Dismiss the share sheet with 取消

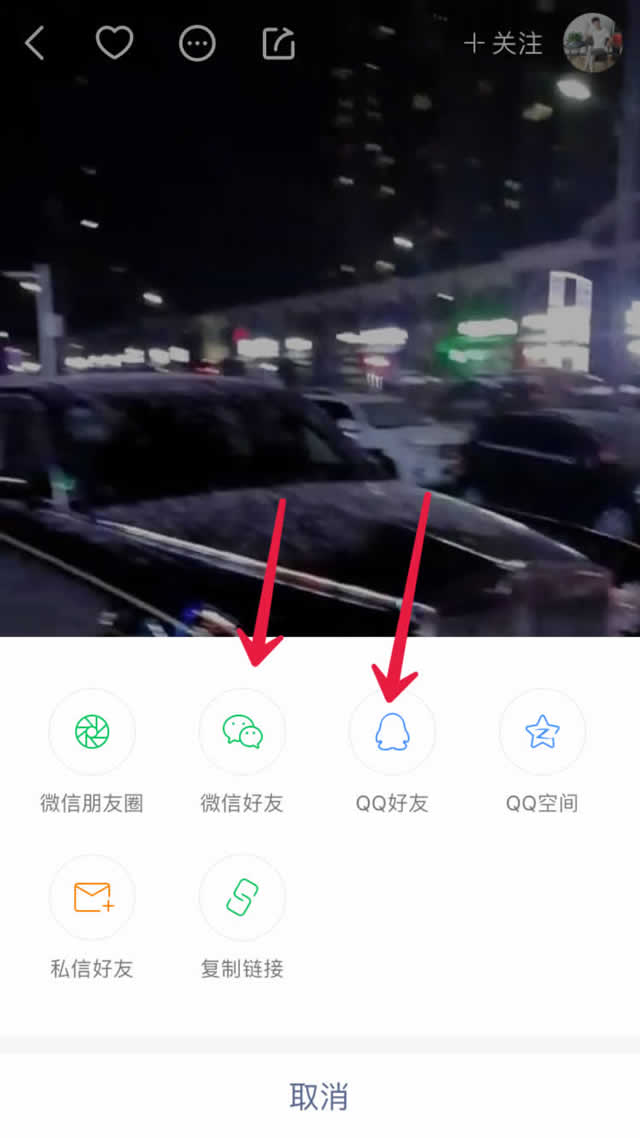(x=320, y=1096)
